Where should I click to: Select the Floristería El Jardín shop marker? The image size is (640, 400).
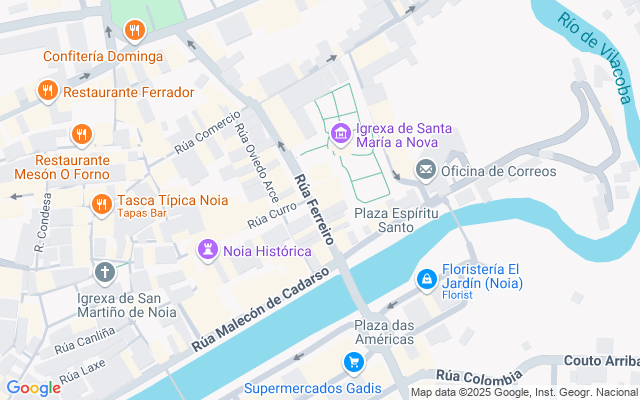click(x=426, y=278)
